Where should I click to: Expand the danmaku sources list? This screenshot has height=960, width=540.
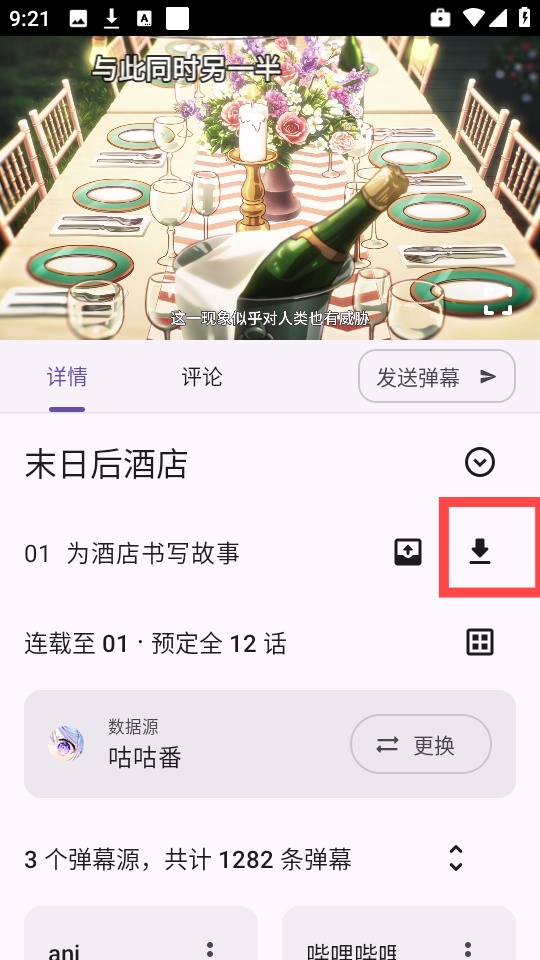coord(456,858)
